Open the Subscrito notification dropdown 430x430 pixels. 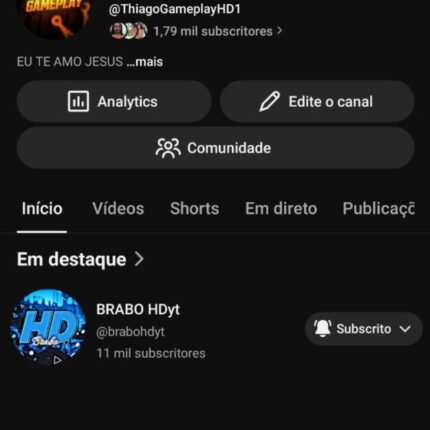tap(364, 329)
